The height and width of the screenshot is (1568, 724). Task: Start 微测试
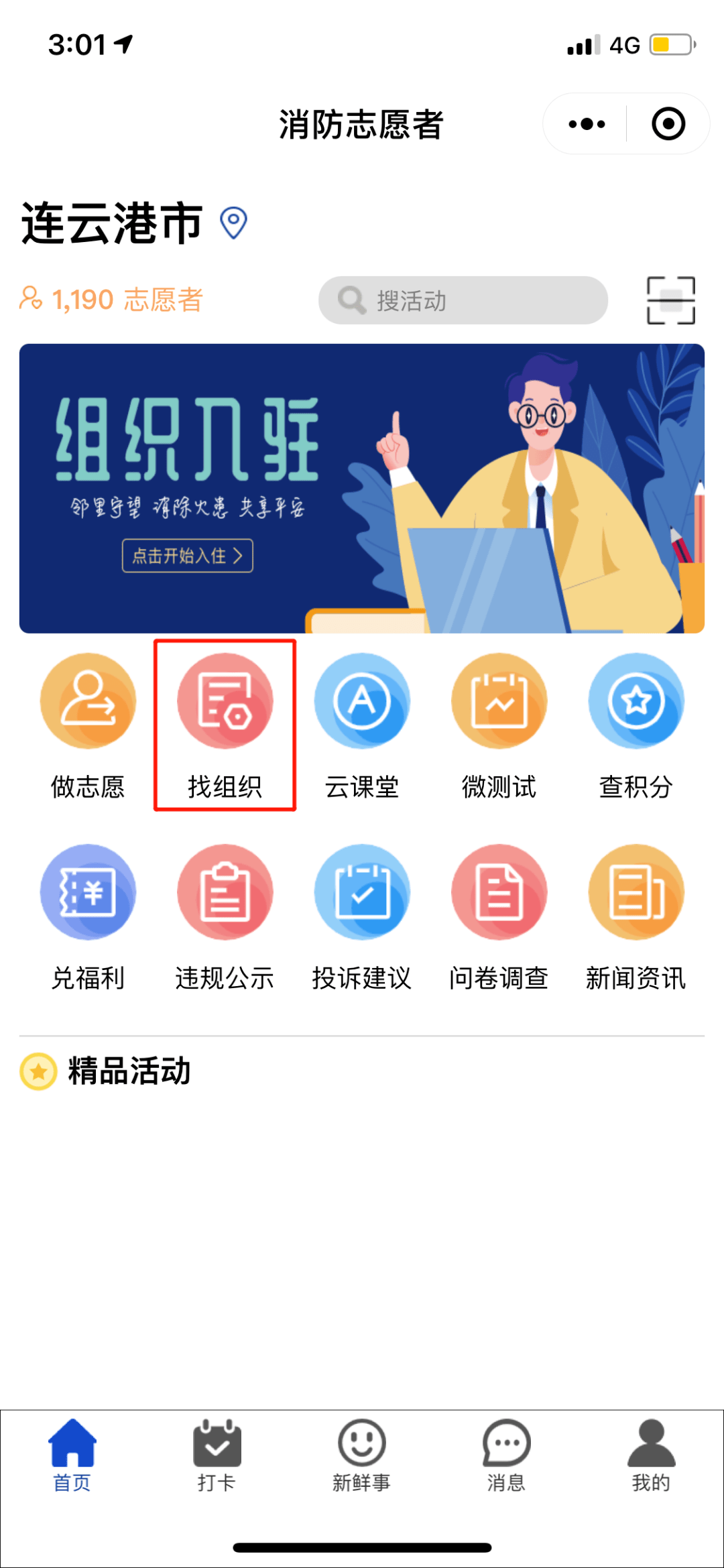click(x=499, y=725)
